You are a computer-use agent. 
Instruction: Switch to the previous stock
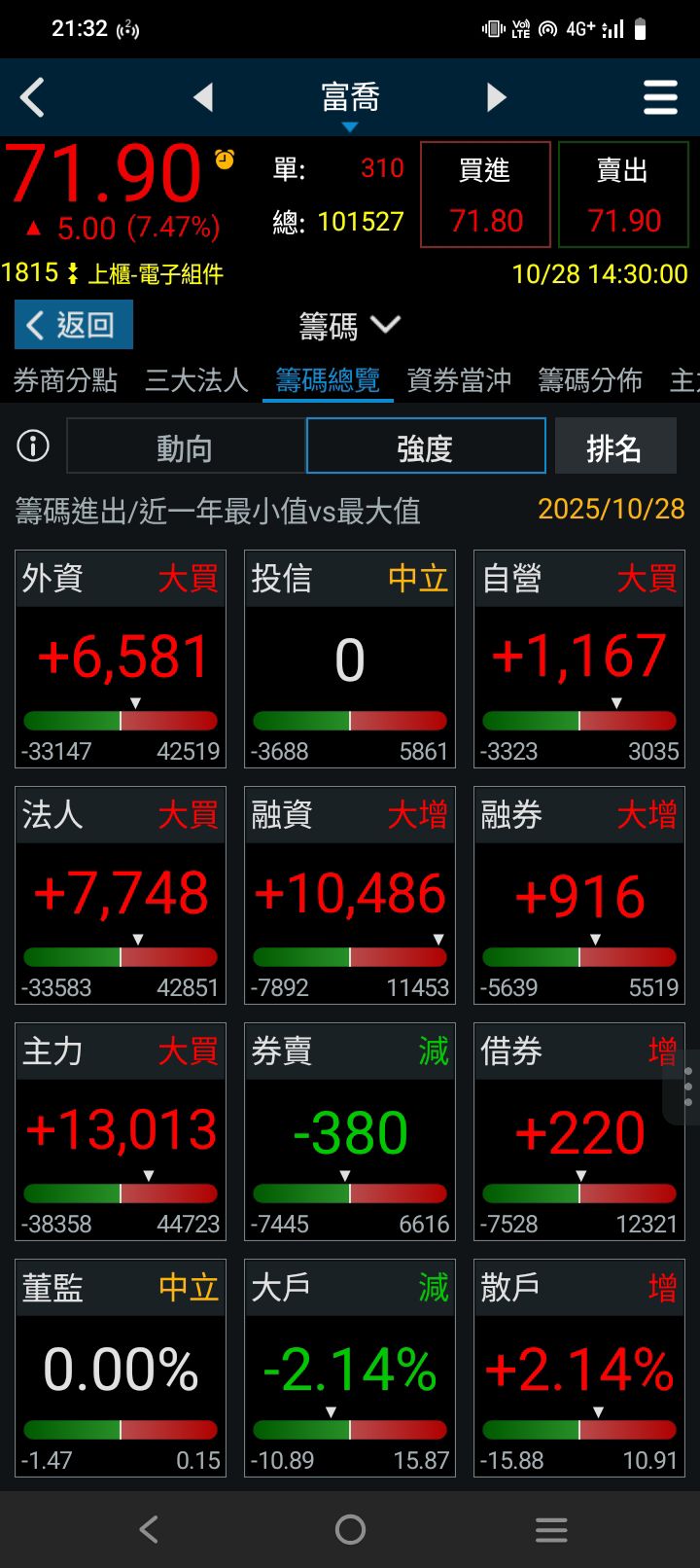point(203,97)
